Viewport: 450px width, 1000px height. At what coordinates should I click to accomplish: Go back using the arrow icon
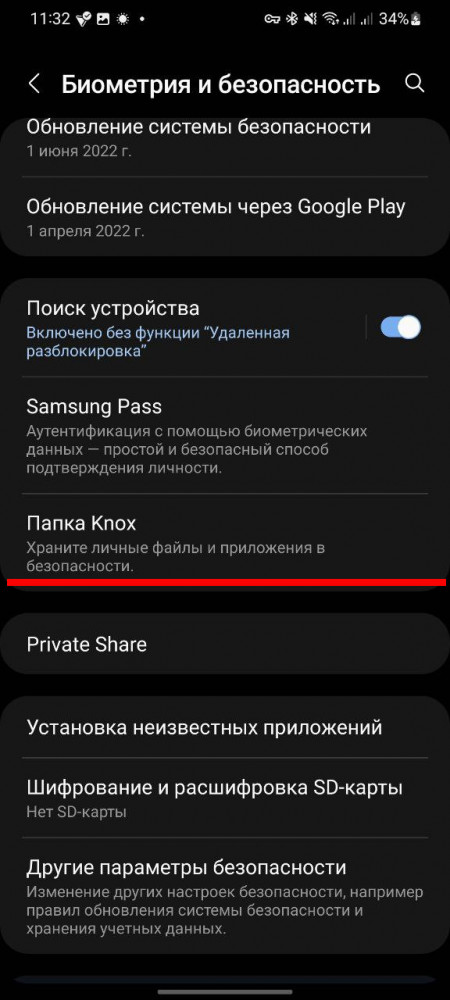click(34, 84)
